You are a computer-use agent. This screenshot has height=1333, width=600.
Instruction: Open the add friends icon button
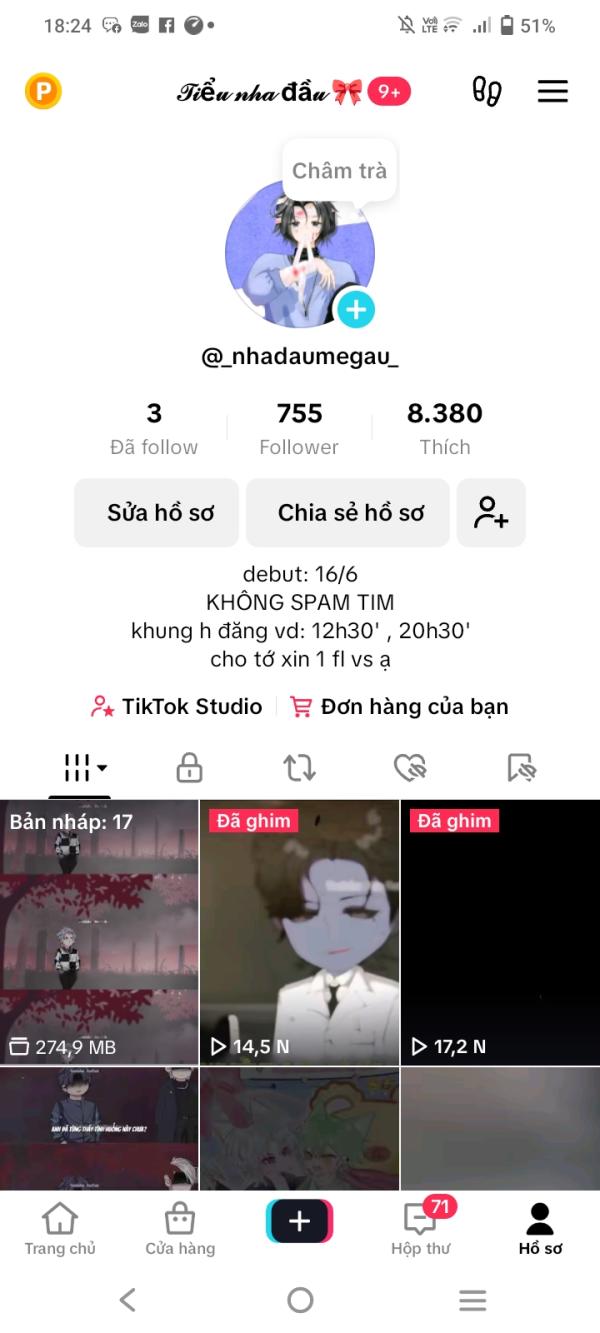[491, 513]
